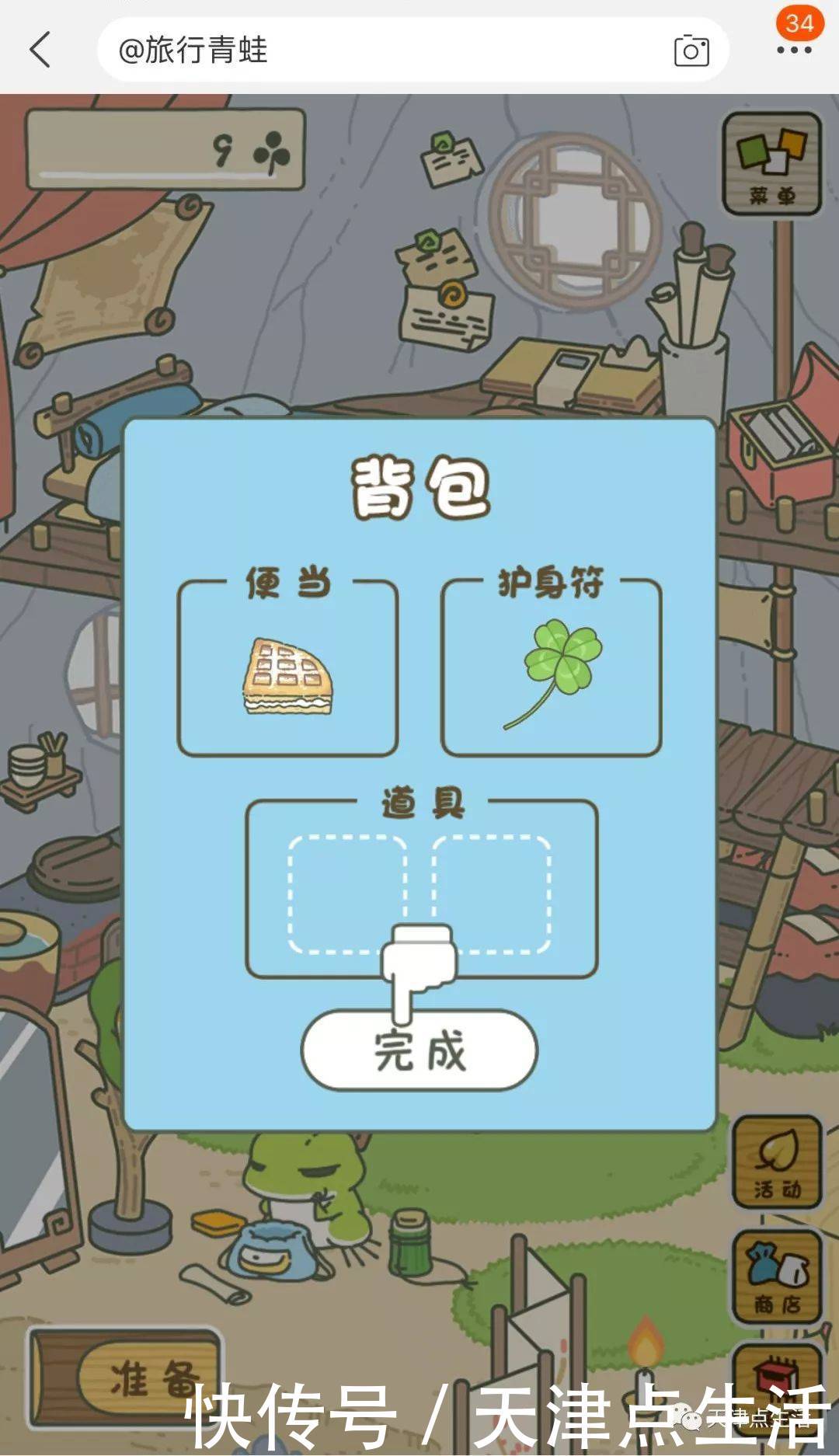Choose the second empty 道具 slot

tap(491, 893)
